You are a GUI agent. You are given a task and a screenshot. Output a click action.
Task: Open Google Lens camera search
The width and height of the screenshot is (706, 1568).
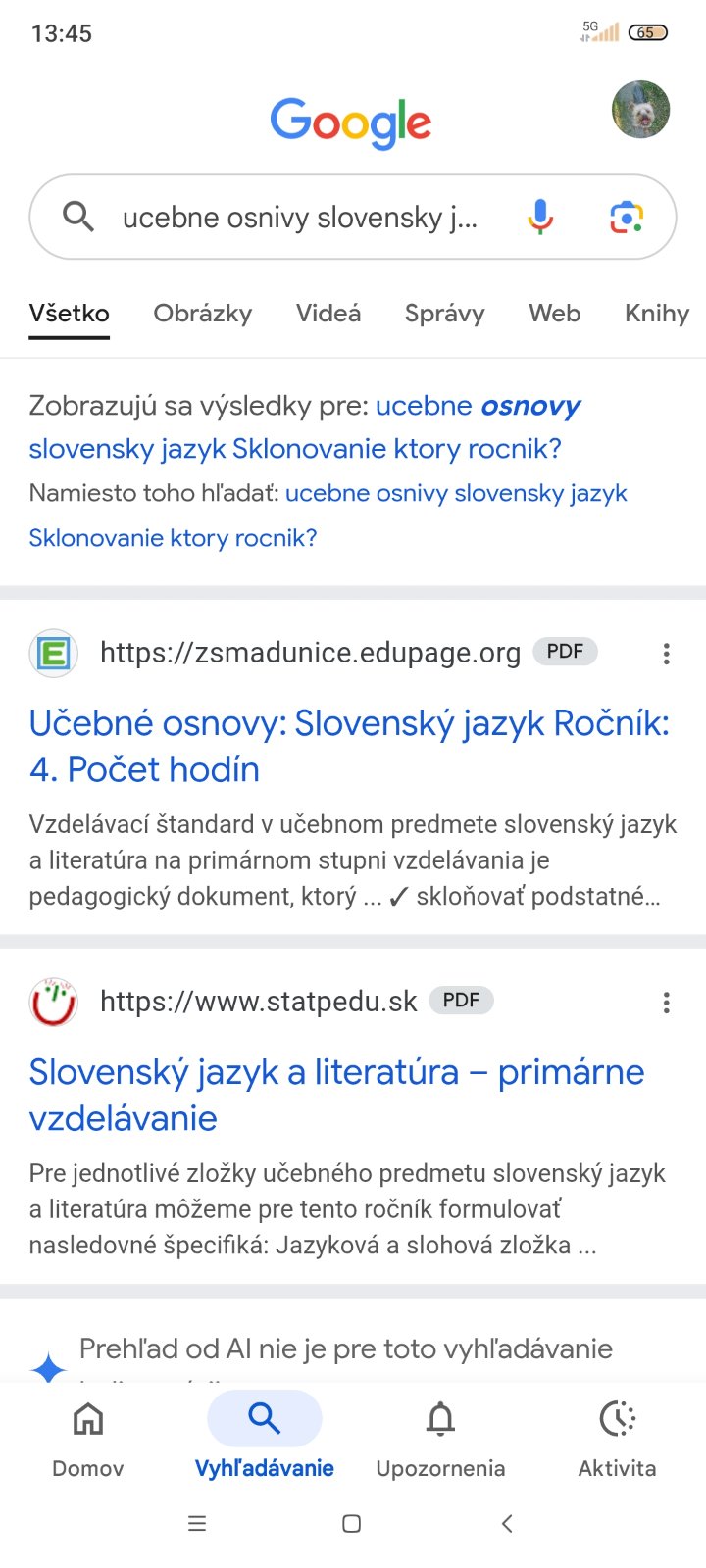(x=626, y=217)
